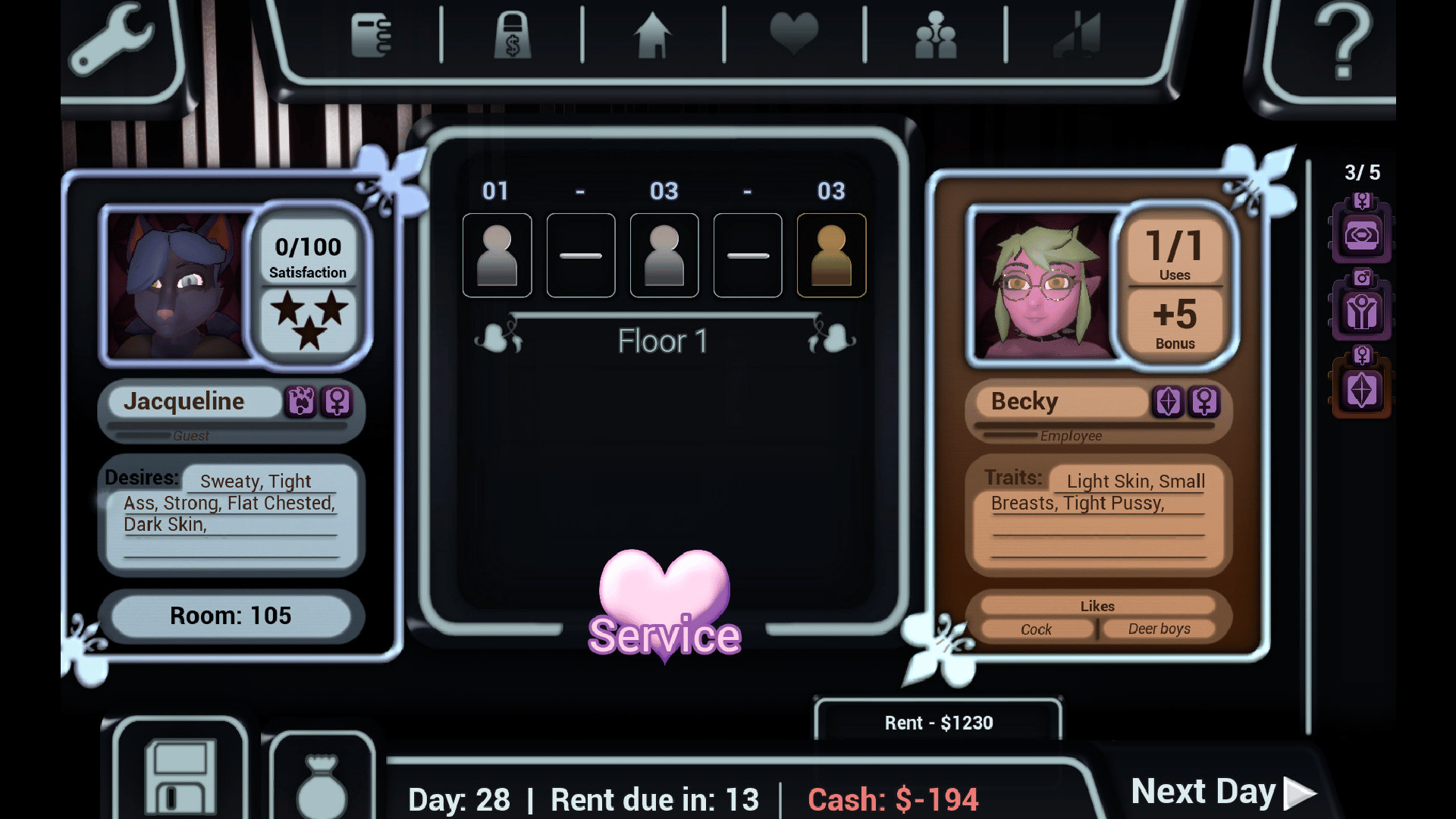1456x819 pixels.
Task: Open the wrench settings menu
Action: click(111, 39)
